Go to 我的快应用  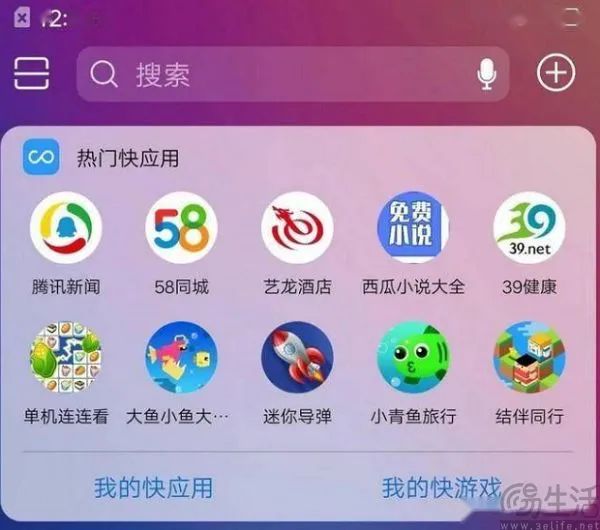(x=153, y=488)
